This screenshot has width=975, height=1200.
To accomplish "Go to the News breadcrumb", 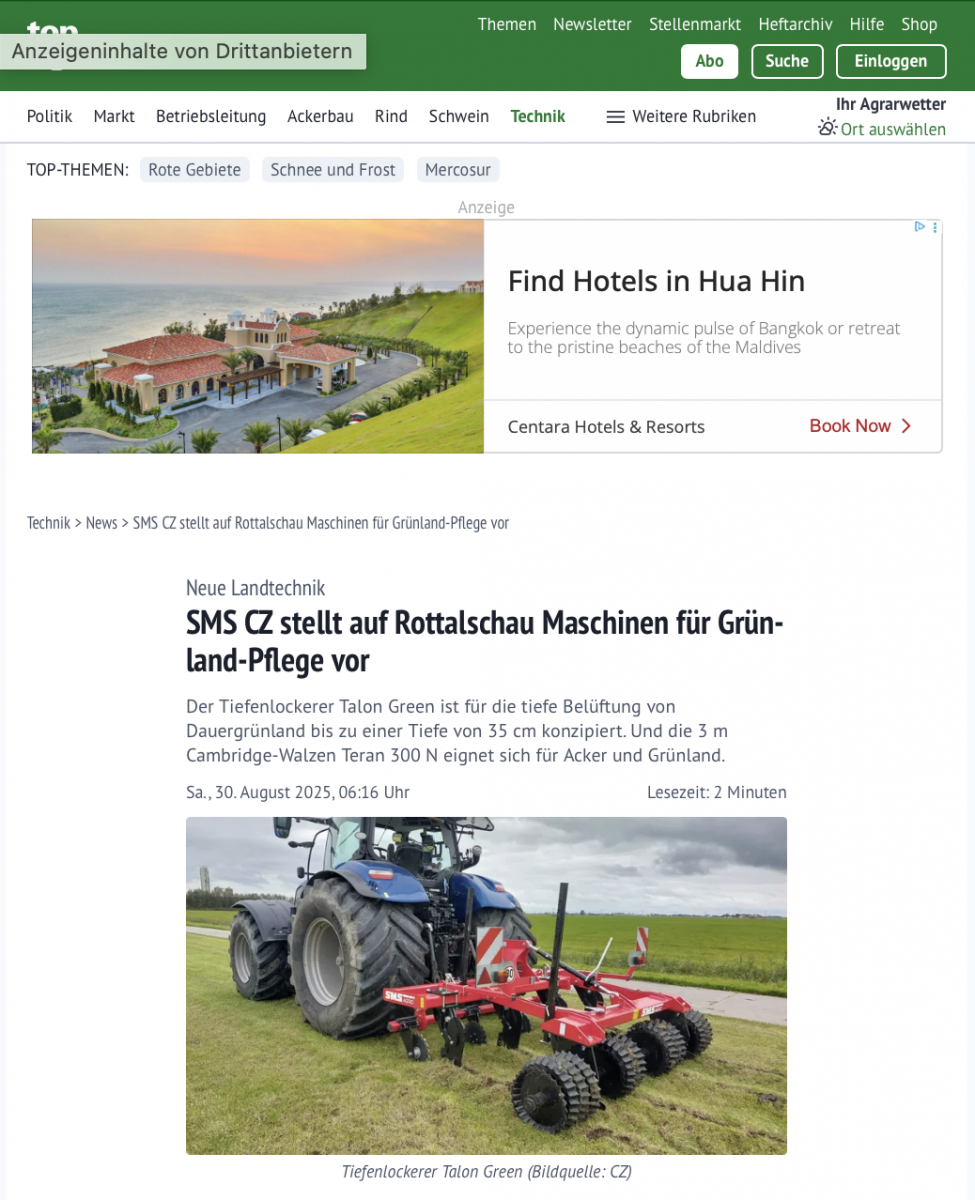I will pyautogui.click(x=101, y=523).
